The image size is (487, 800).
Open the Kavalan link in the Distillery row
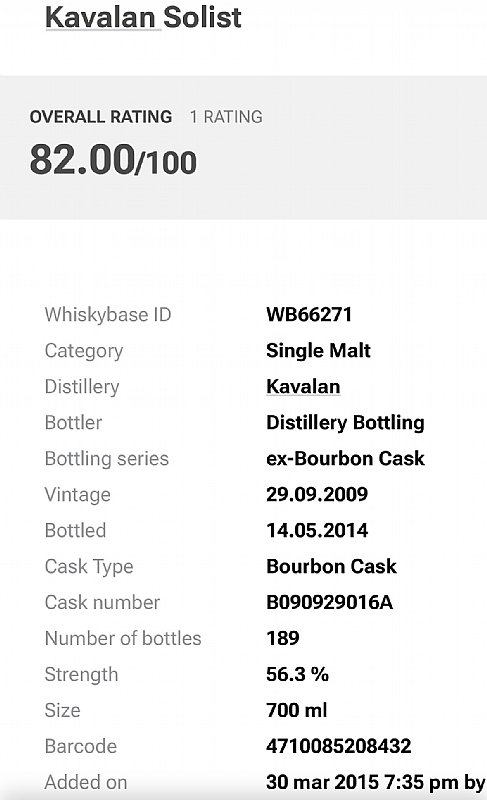303,386
